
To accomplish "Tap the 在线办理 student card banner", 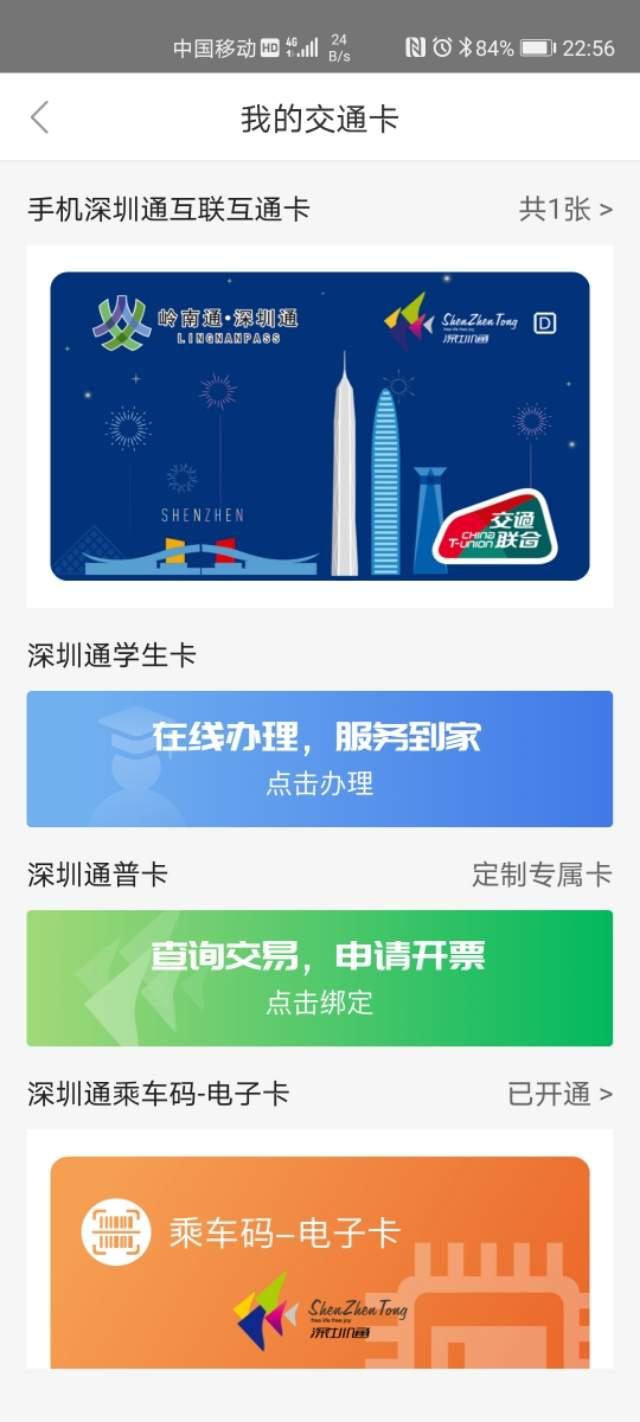I will [x=320, y=759].
